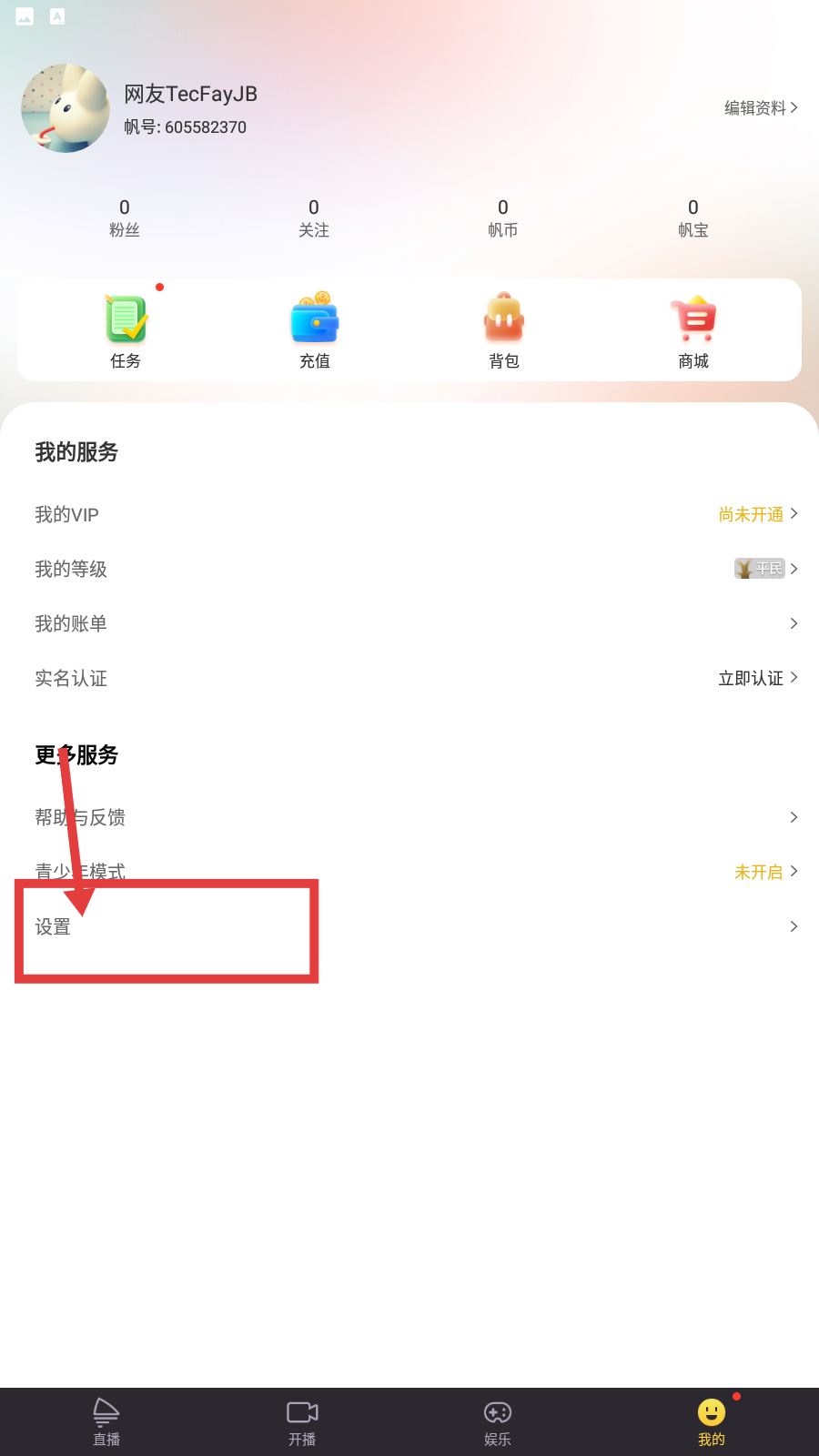Switch to 开播 broadcast tab
Screen dimensions: 819x1456
pos(302,1421)
